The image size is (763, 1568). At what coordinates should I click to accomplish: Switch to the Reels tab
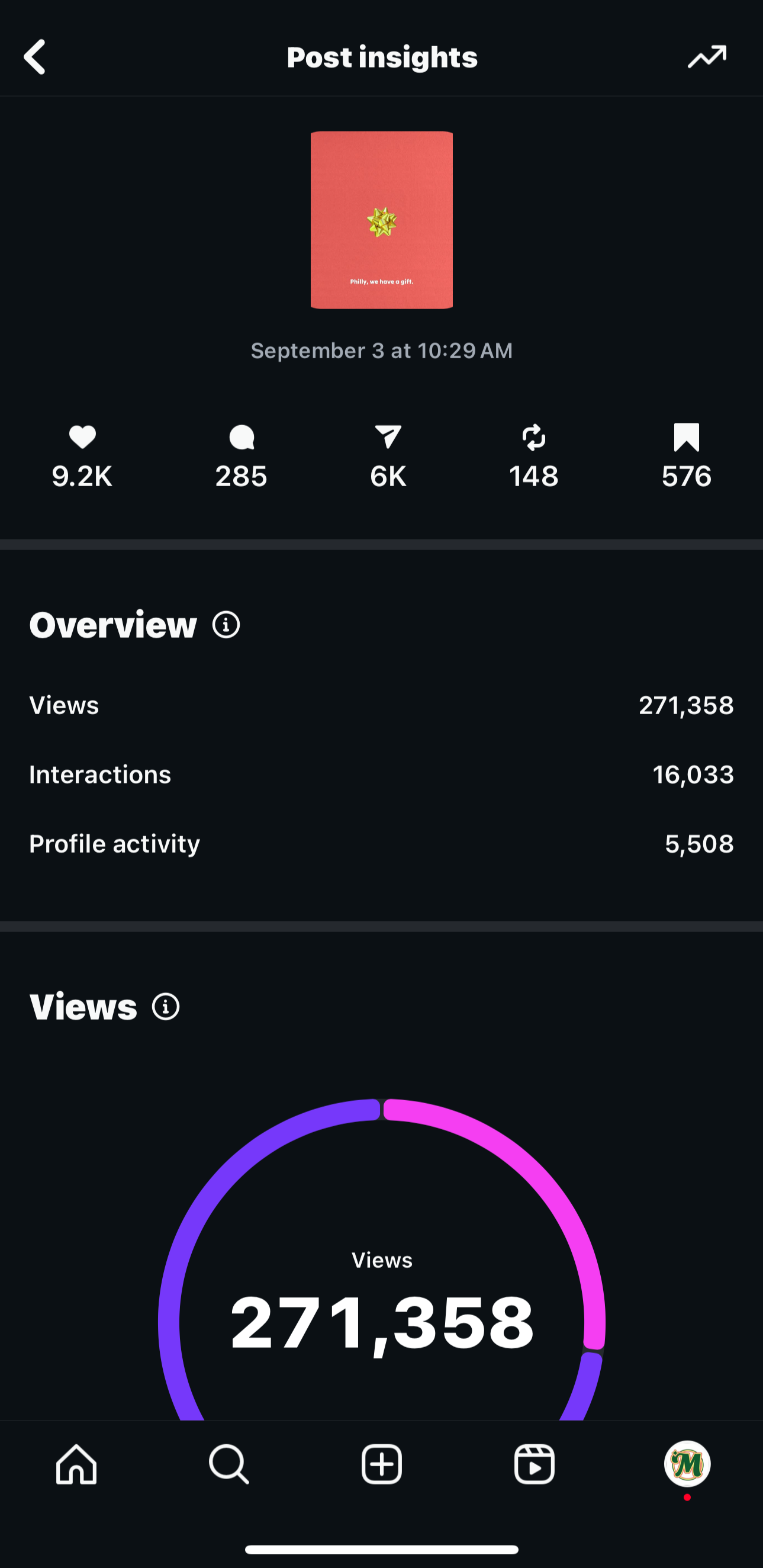tap(535, 1464)
